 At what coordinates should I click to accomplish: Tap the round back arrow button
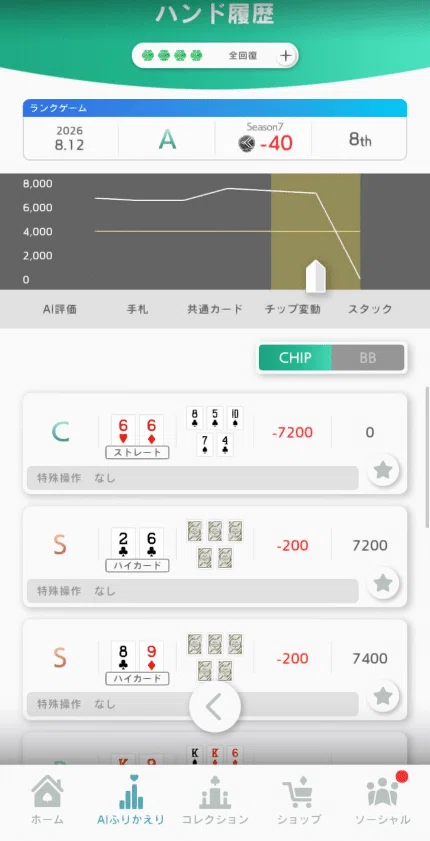coord(215,707)
